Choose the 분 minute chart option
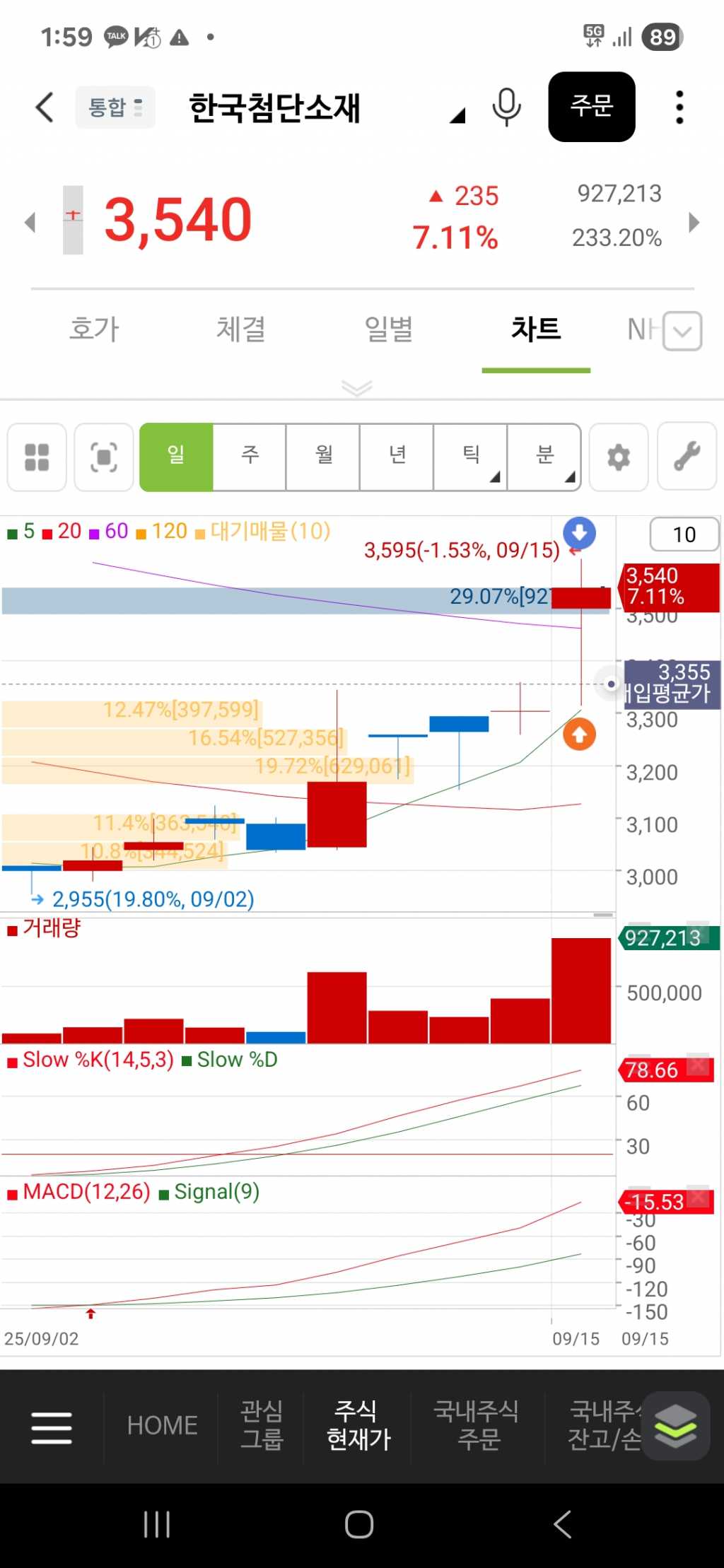 pos(544,457)
